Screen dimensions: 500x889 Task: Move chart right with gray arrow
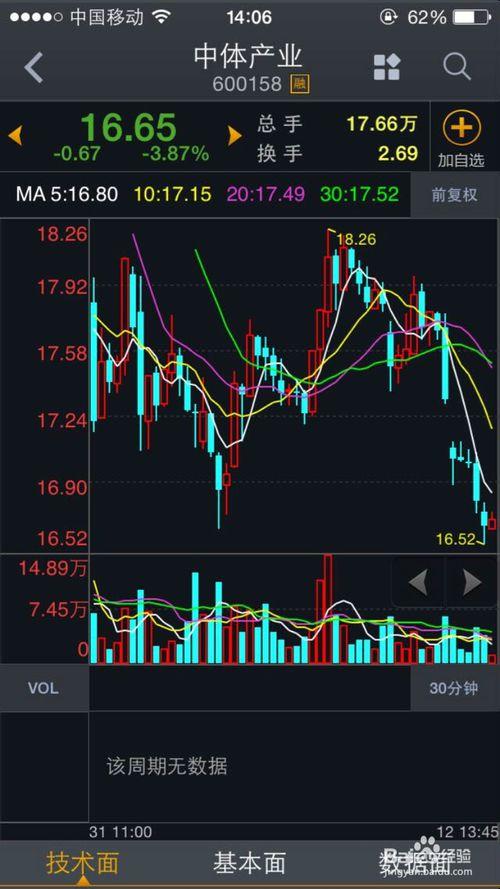[x=471, y=582]
